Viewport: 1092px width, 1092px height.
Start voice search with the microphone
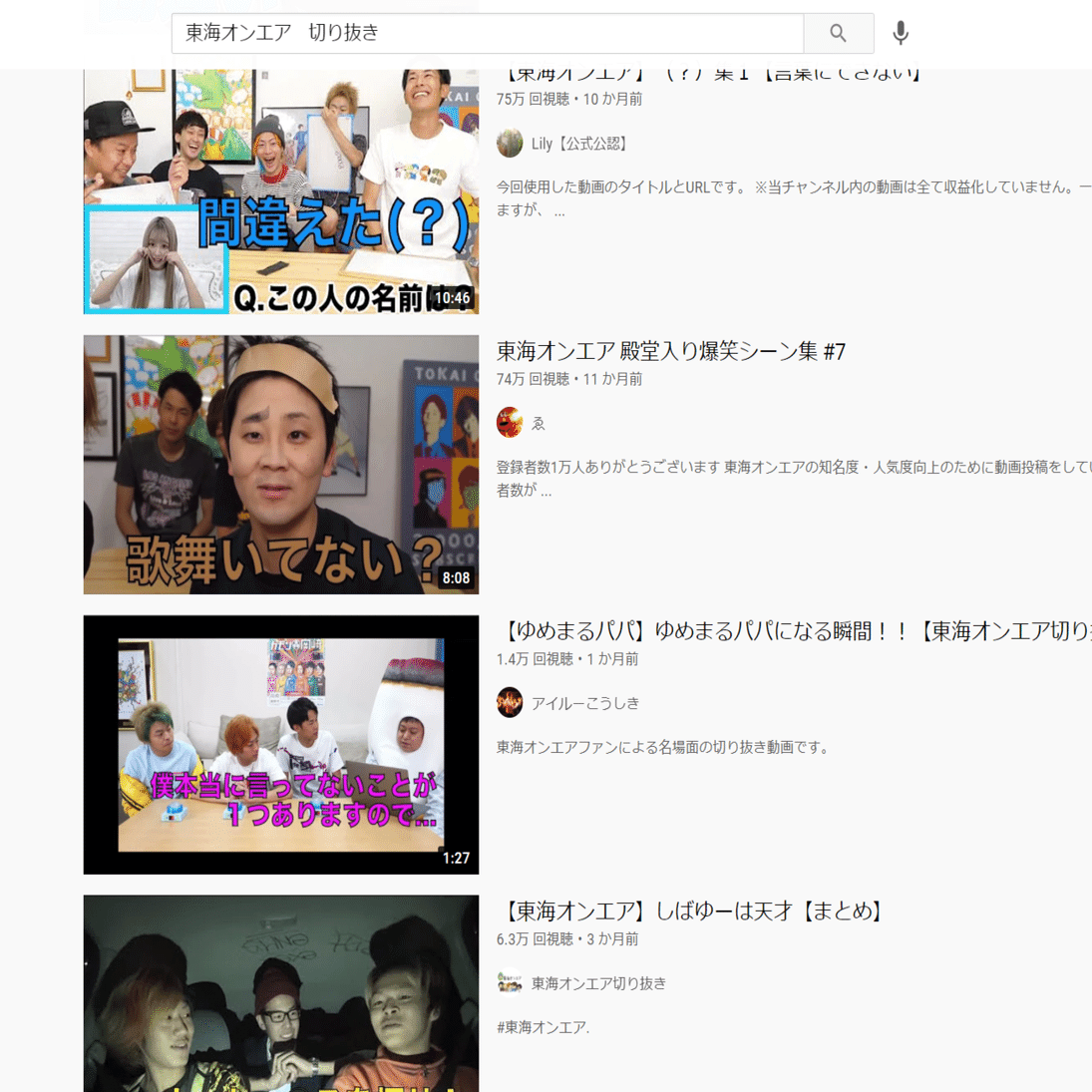901,33
